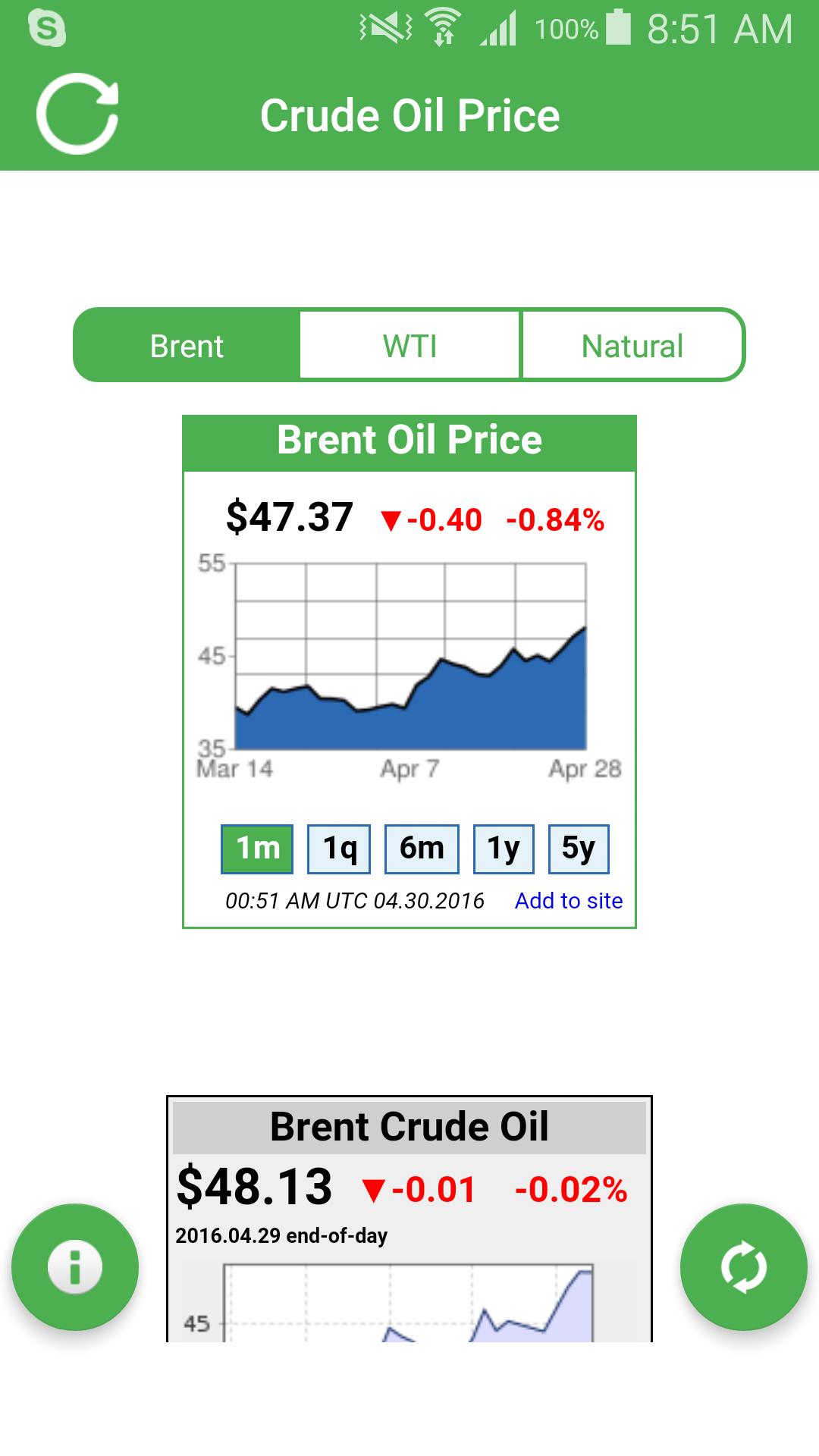The image size is (819, 1456).
Task: Click the refresh icon in the header
Action: click(x=78, y=114)
